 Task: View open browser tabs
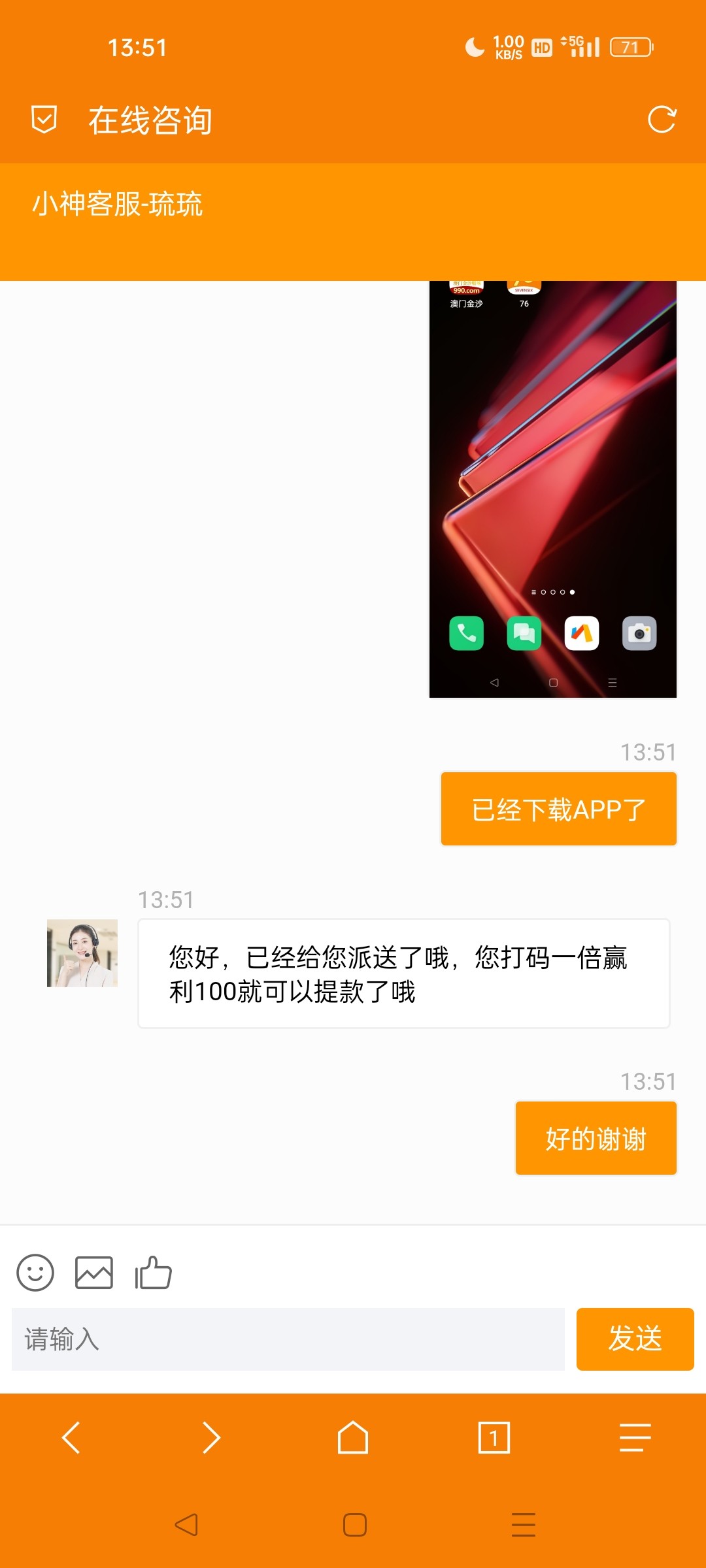(494, 1438)
